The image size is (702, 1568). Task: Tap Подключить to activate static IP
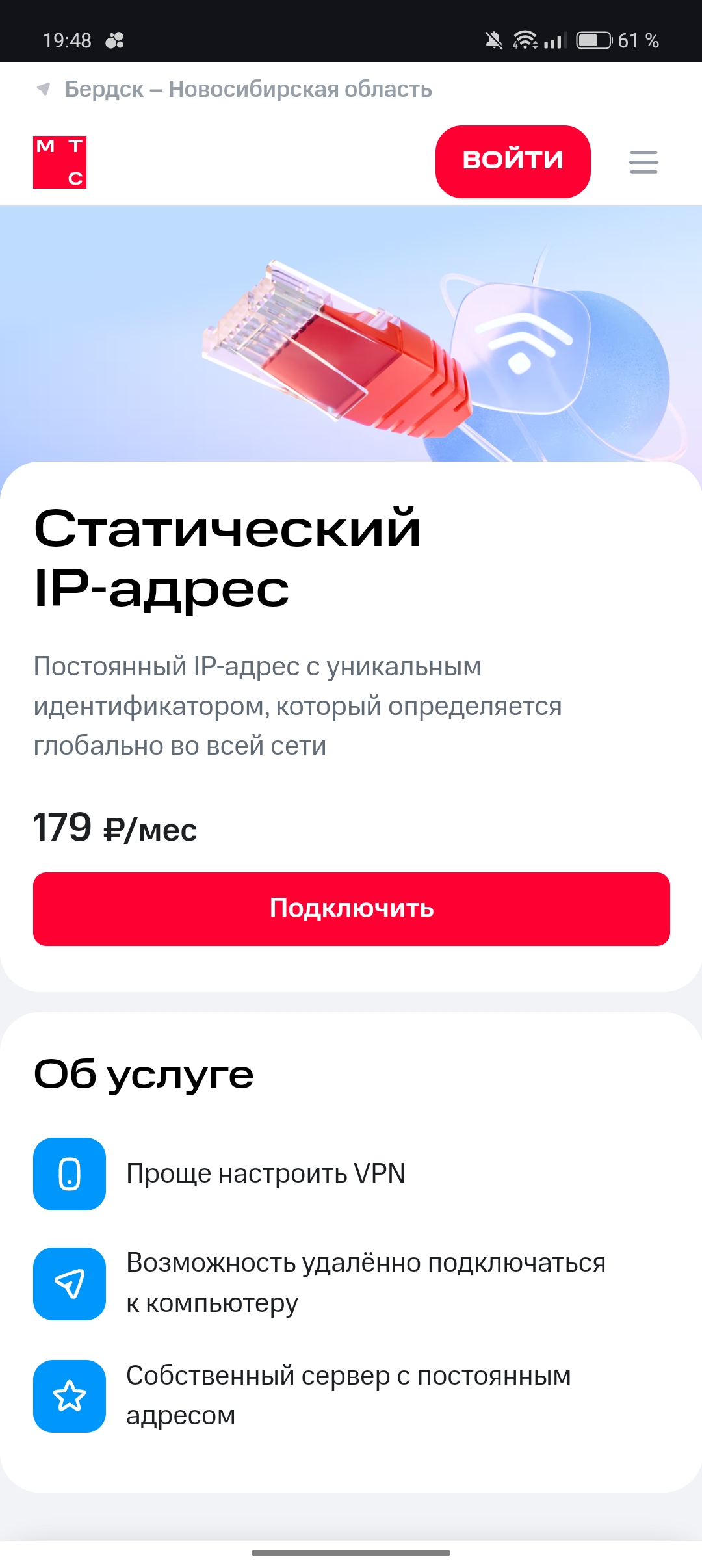pyautogui.click(x=351, y=909)
